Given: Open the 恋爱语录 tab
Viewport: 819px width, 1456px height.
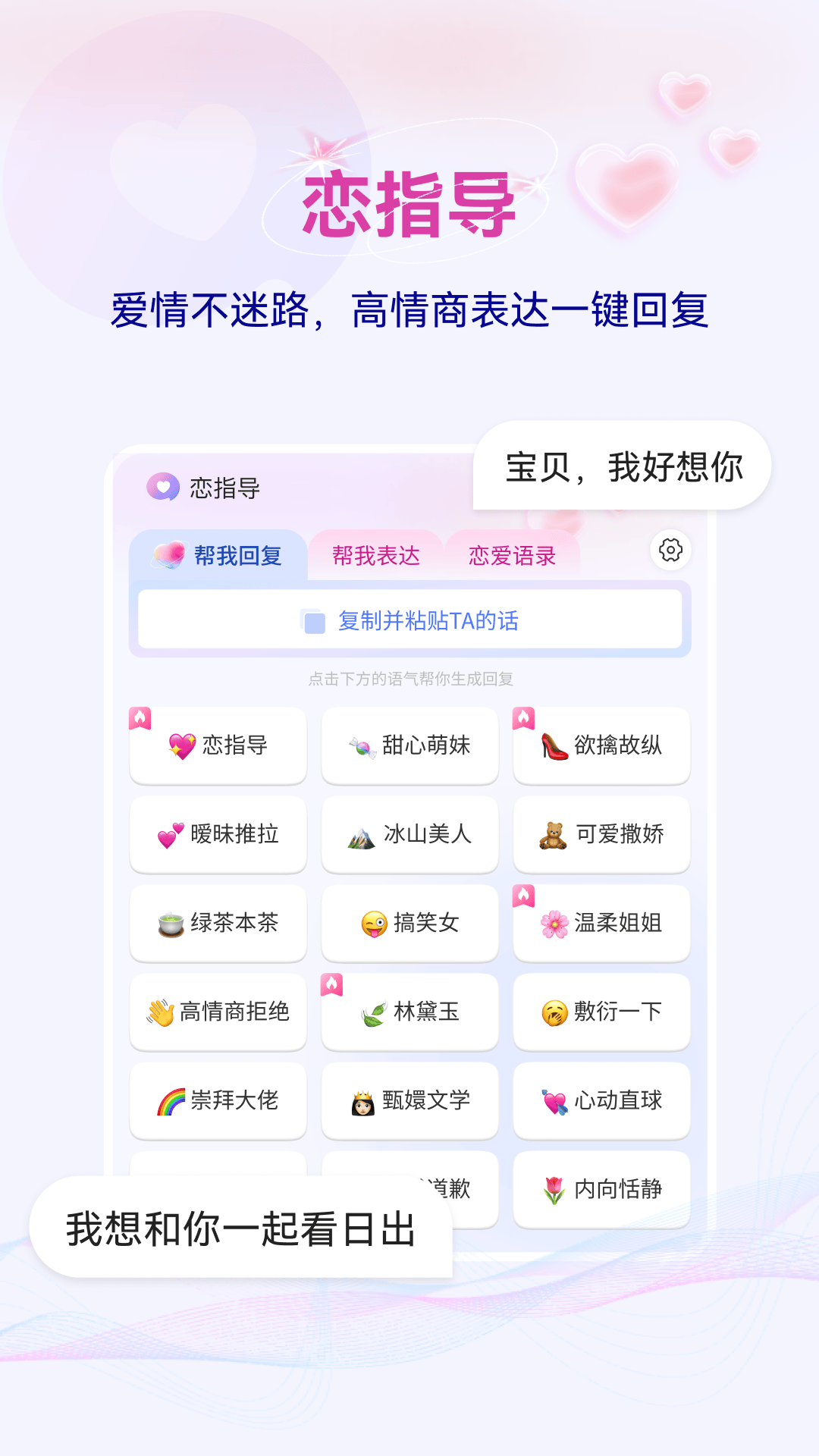Looking at the screenshot, I should [x=511, y=556].
